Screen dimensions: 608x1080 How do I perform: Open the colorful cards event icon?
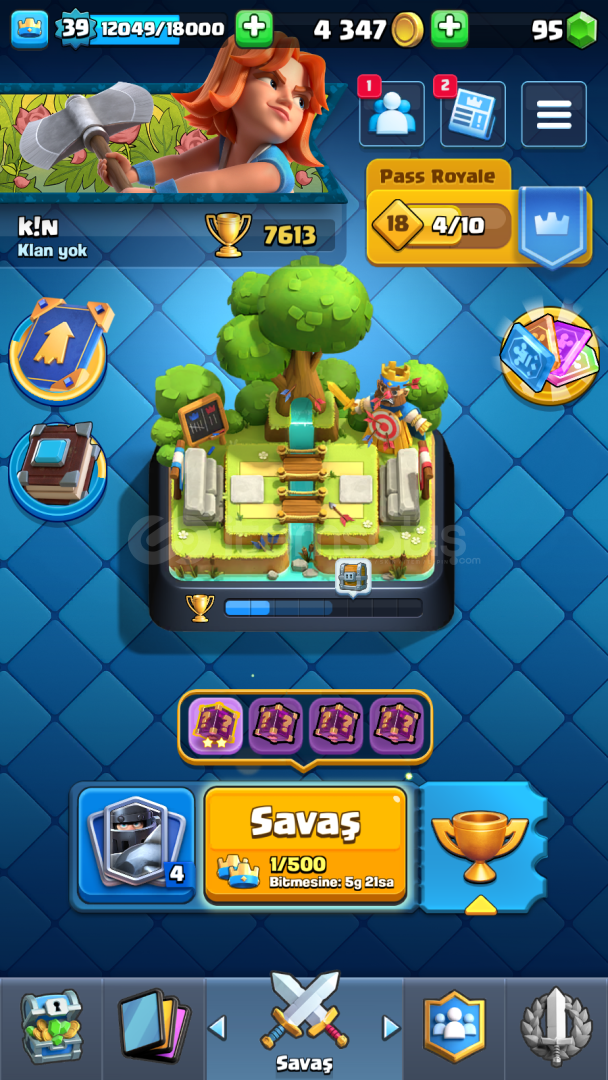(x=549, y=356)
